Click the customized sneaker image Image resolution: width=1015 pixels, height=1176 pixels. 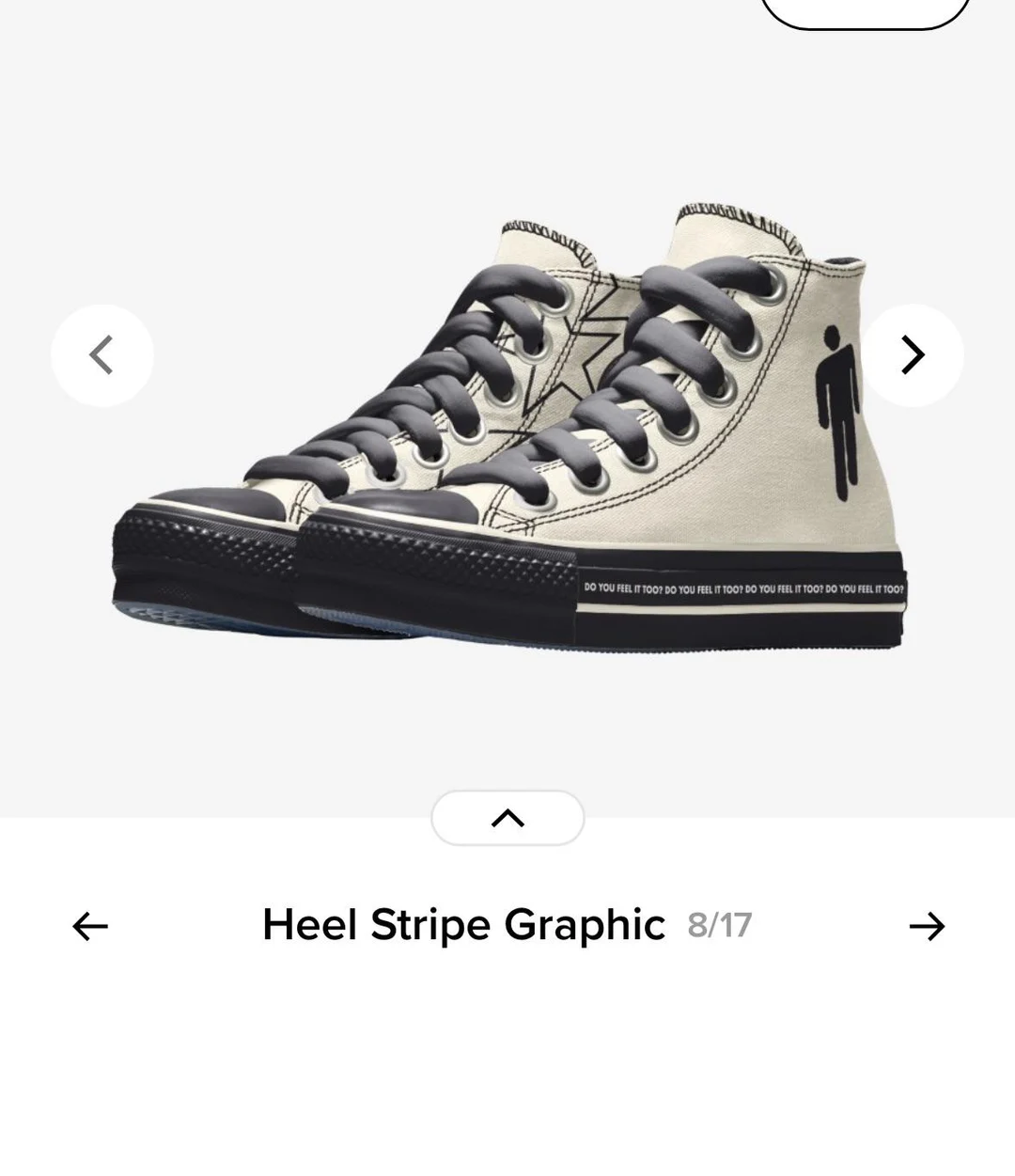pyautogui.click(x=507, y=423)
